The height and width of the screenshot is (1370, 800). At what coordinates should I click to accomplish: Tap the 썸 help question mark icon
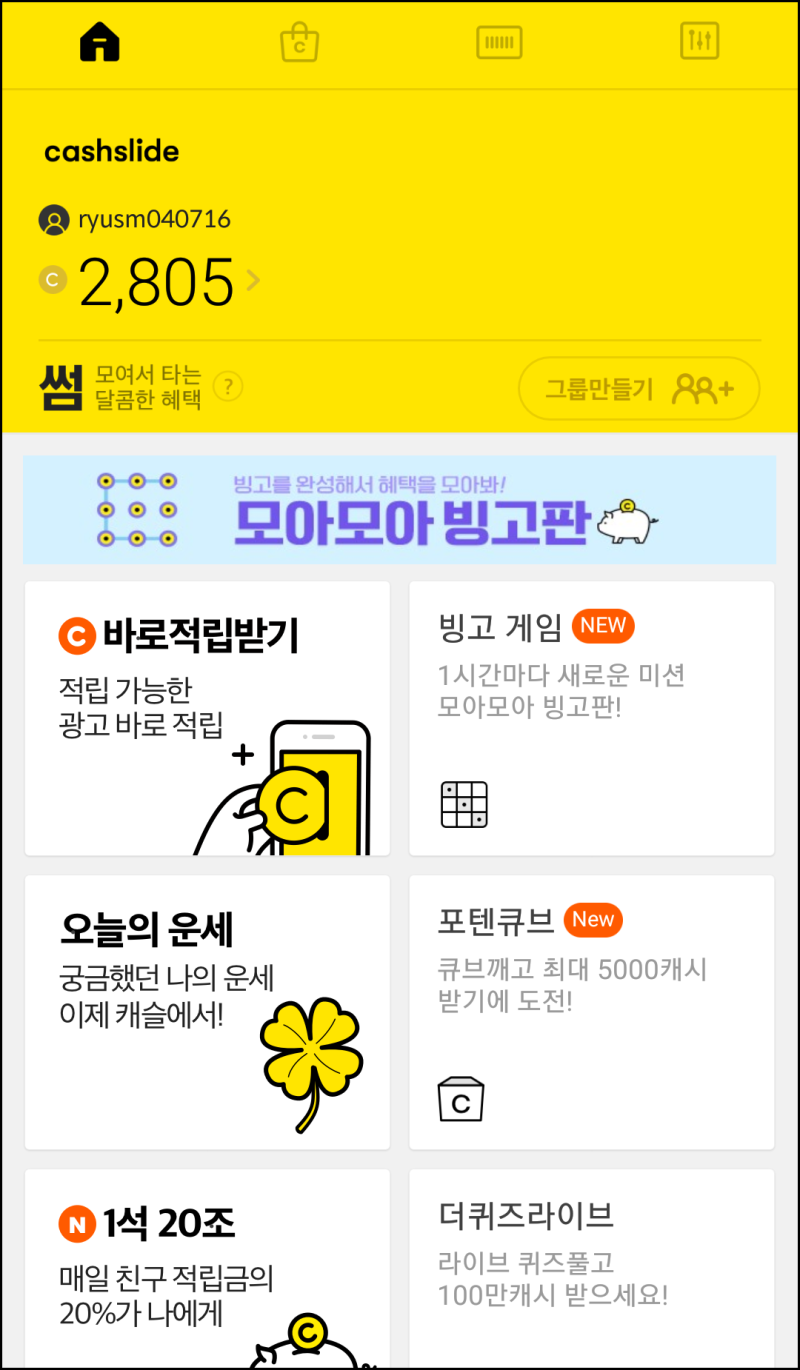click(228, 386)
